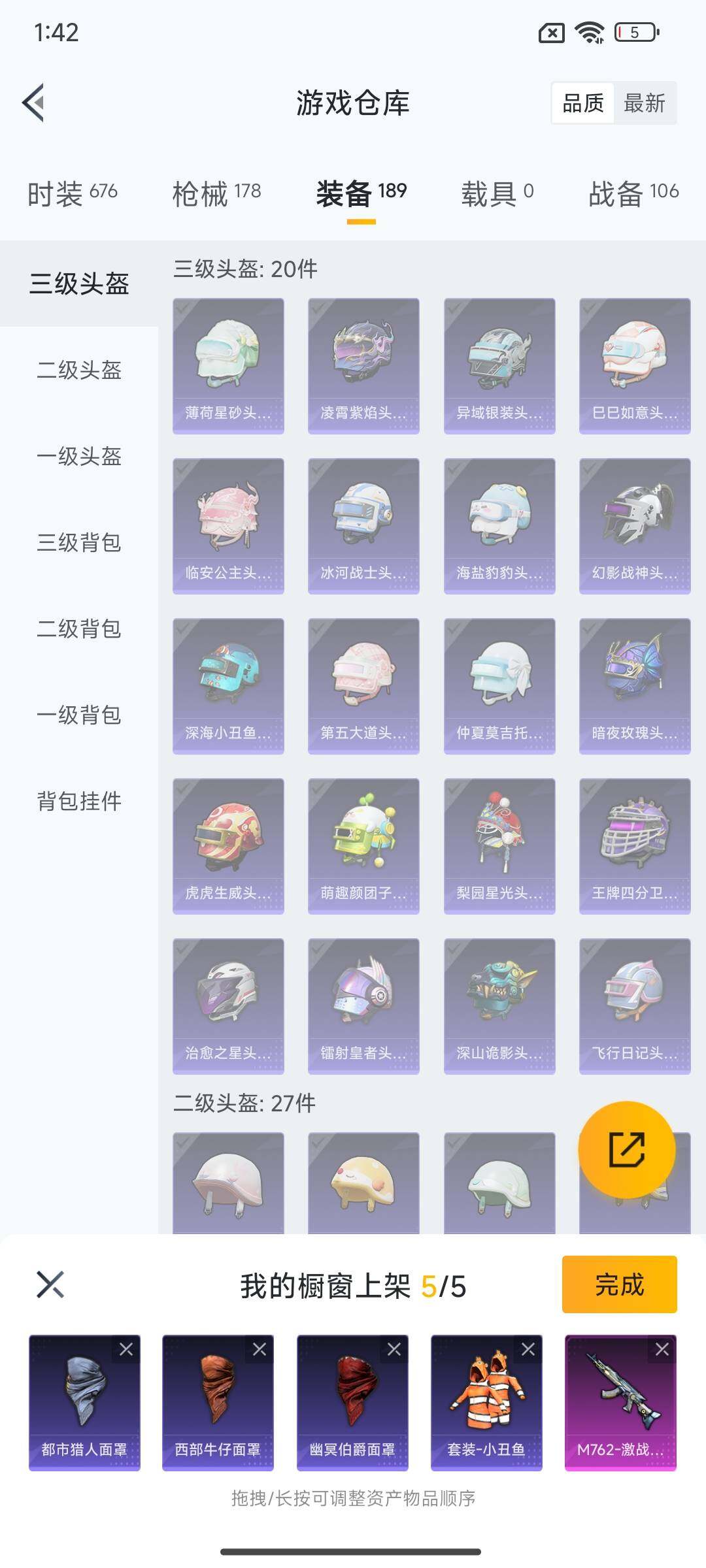Go back from 游戏仓库
Screen dimensions: 706x1568
pos(34,103)
